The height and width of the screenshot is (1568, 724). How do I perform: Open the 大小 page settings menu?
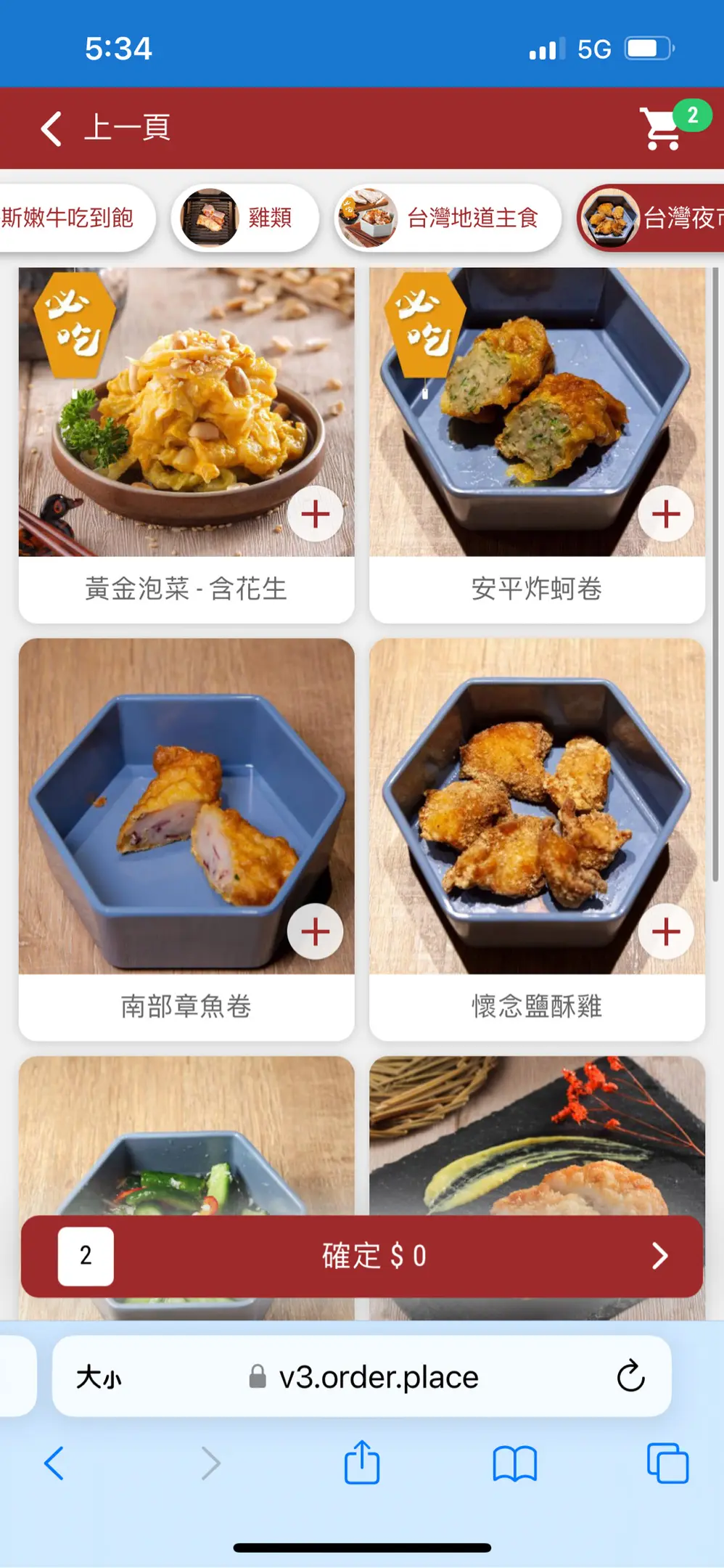(x=99, y=1376)
